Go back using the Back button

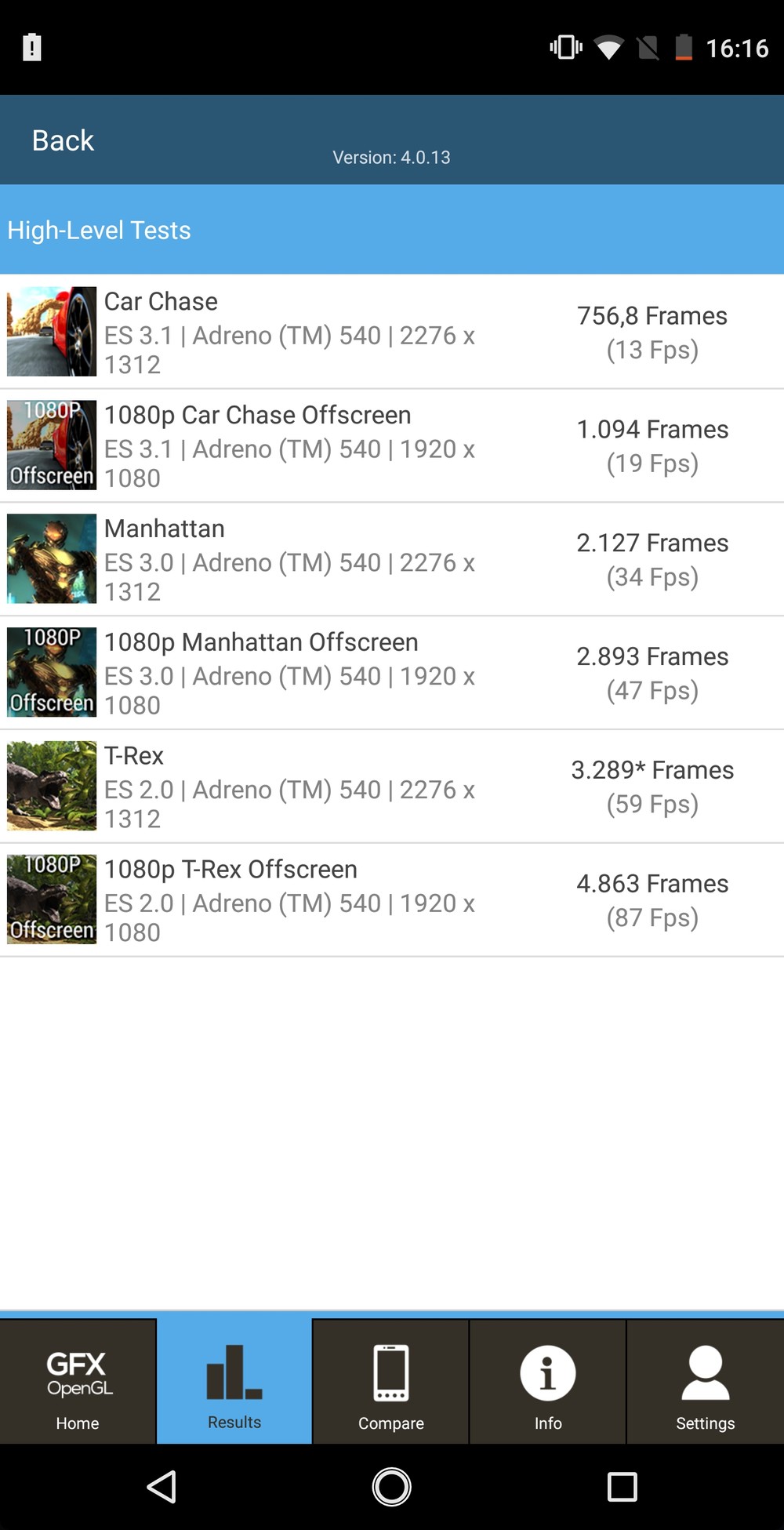[x=63, y=140]
